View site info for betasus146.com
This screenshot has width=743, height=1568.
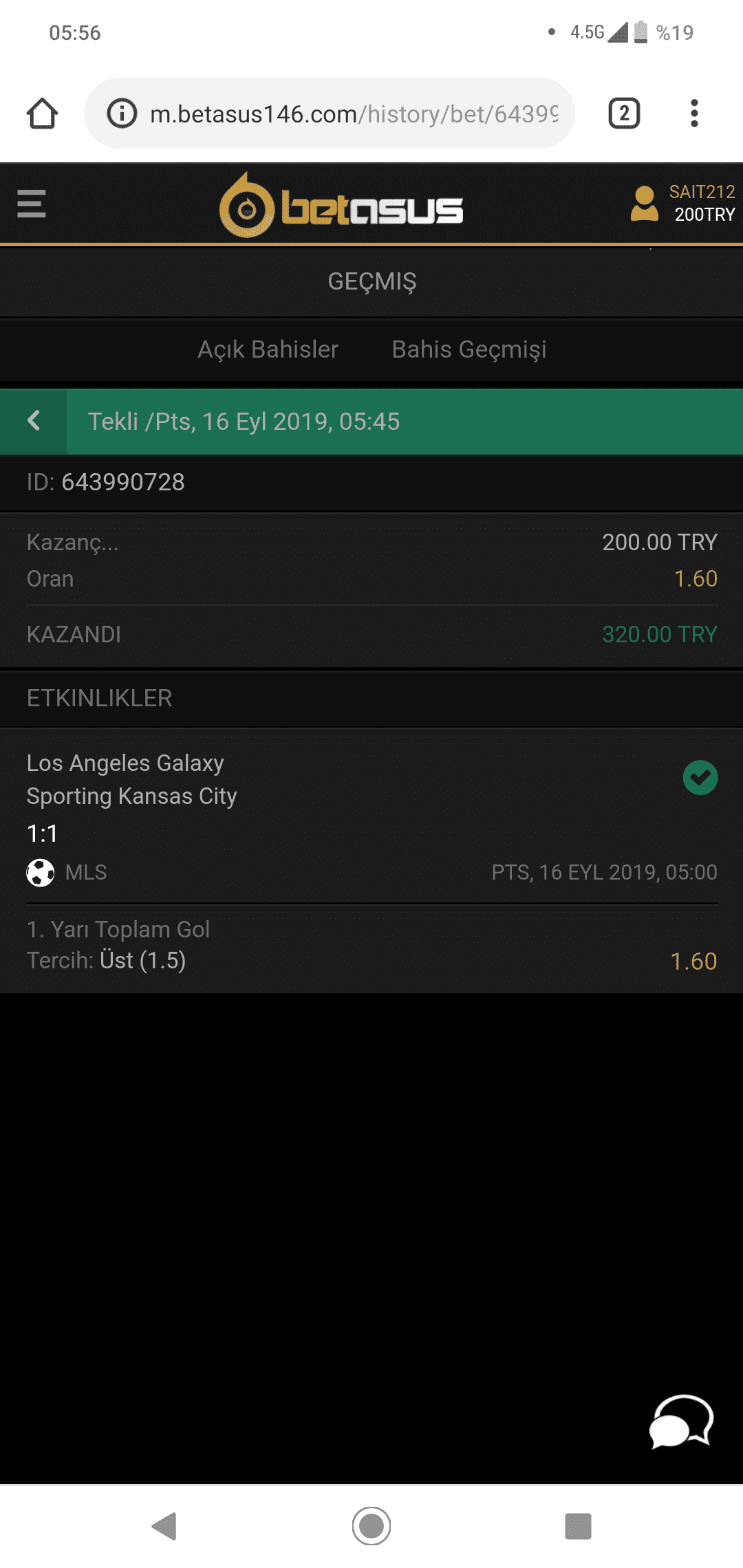click(122, 113)
